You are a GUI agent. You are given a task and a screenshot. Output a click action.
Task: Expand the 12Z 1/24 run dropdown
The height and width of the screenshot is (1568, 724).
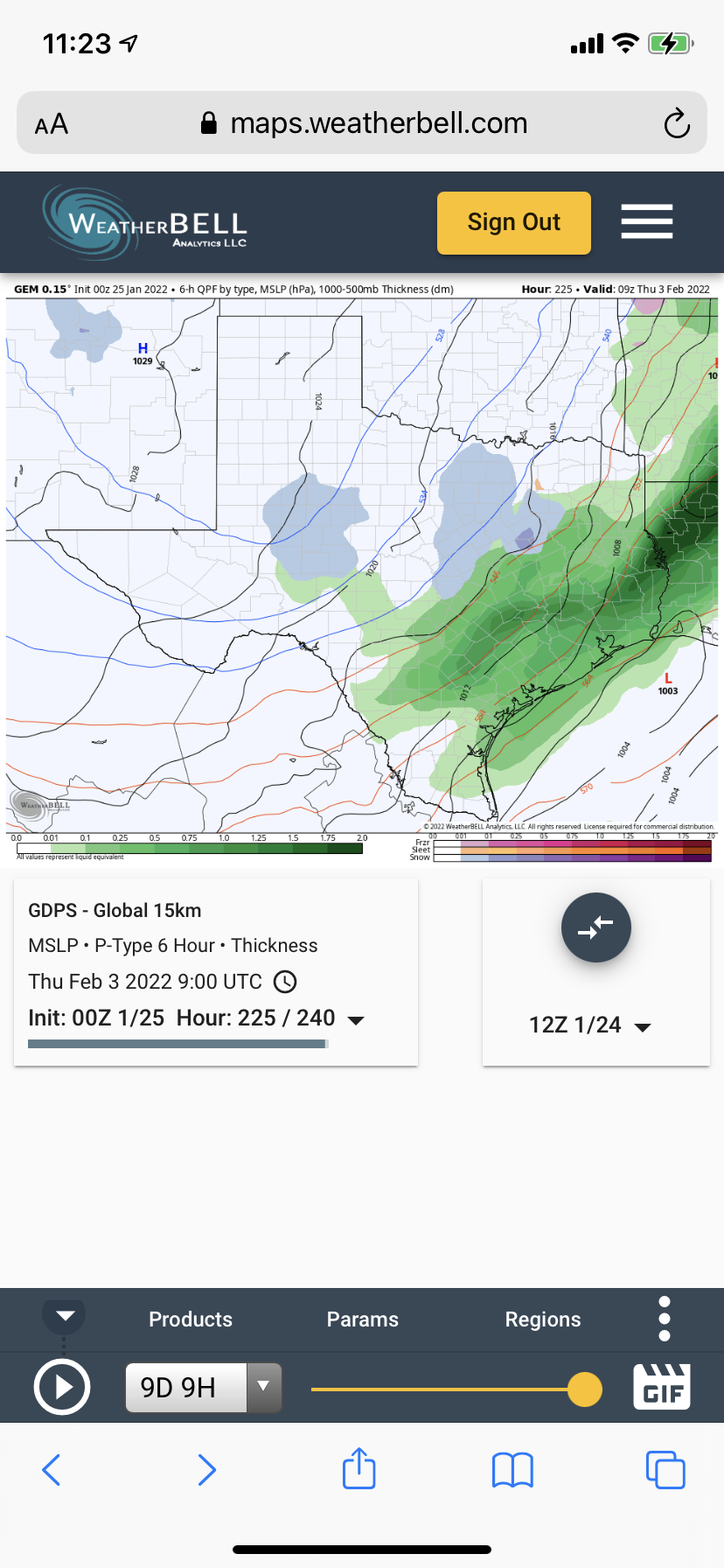[x=590, y=1025]
